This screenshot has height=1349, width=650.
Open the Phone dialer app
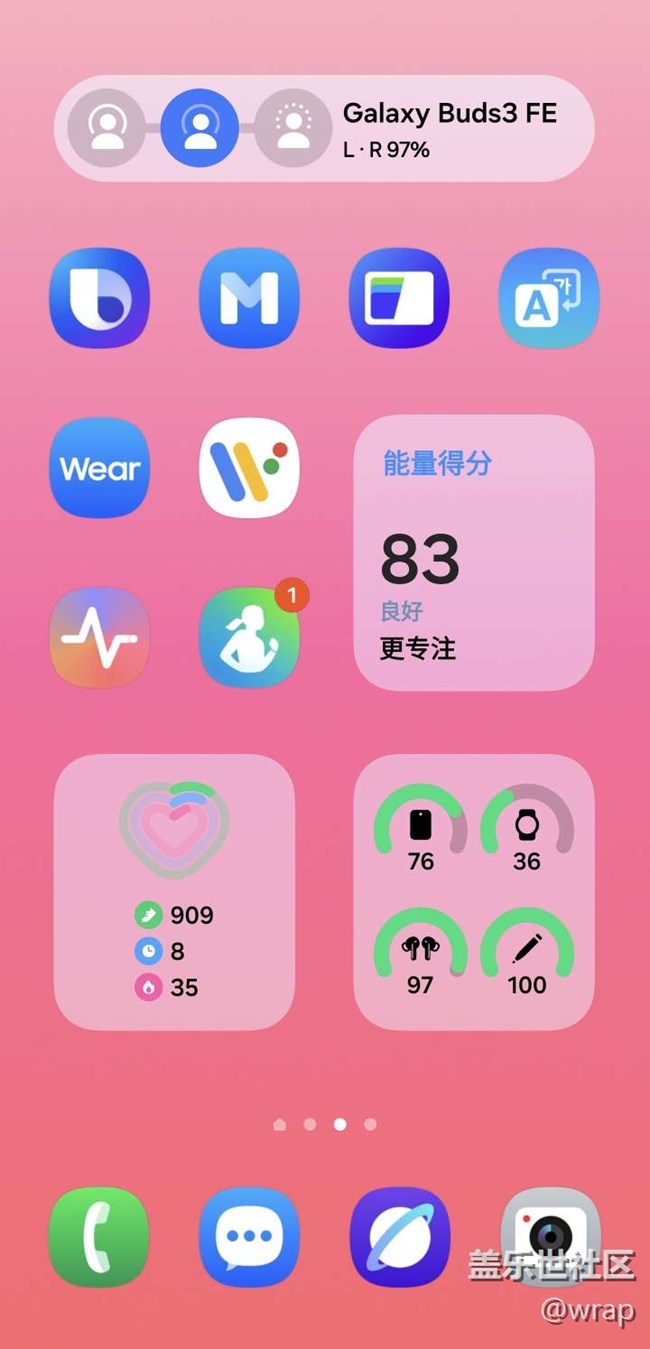coord(99,1237)
